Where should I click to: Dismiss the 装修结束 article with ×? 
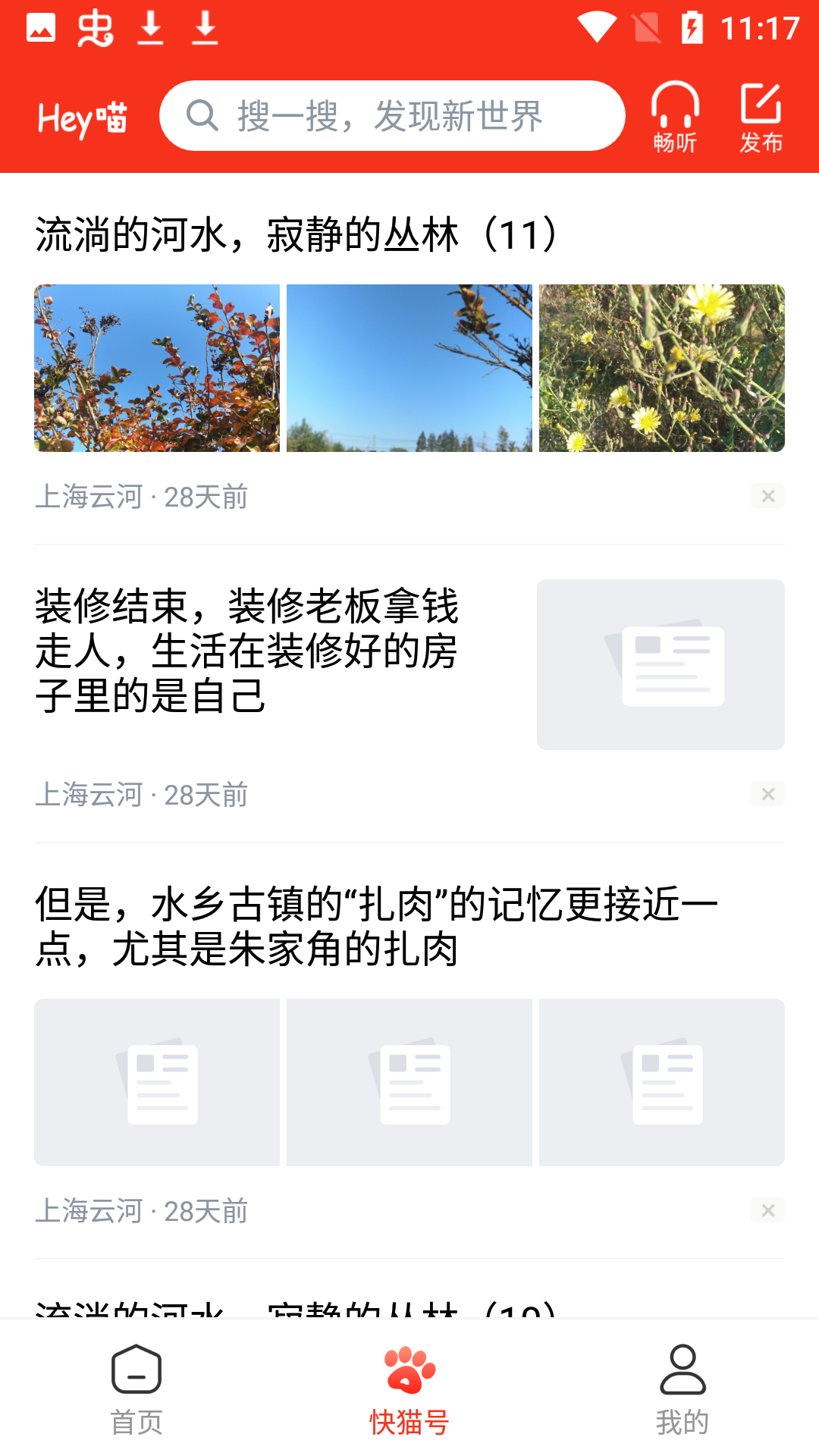(767, 794)
